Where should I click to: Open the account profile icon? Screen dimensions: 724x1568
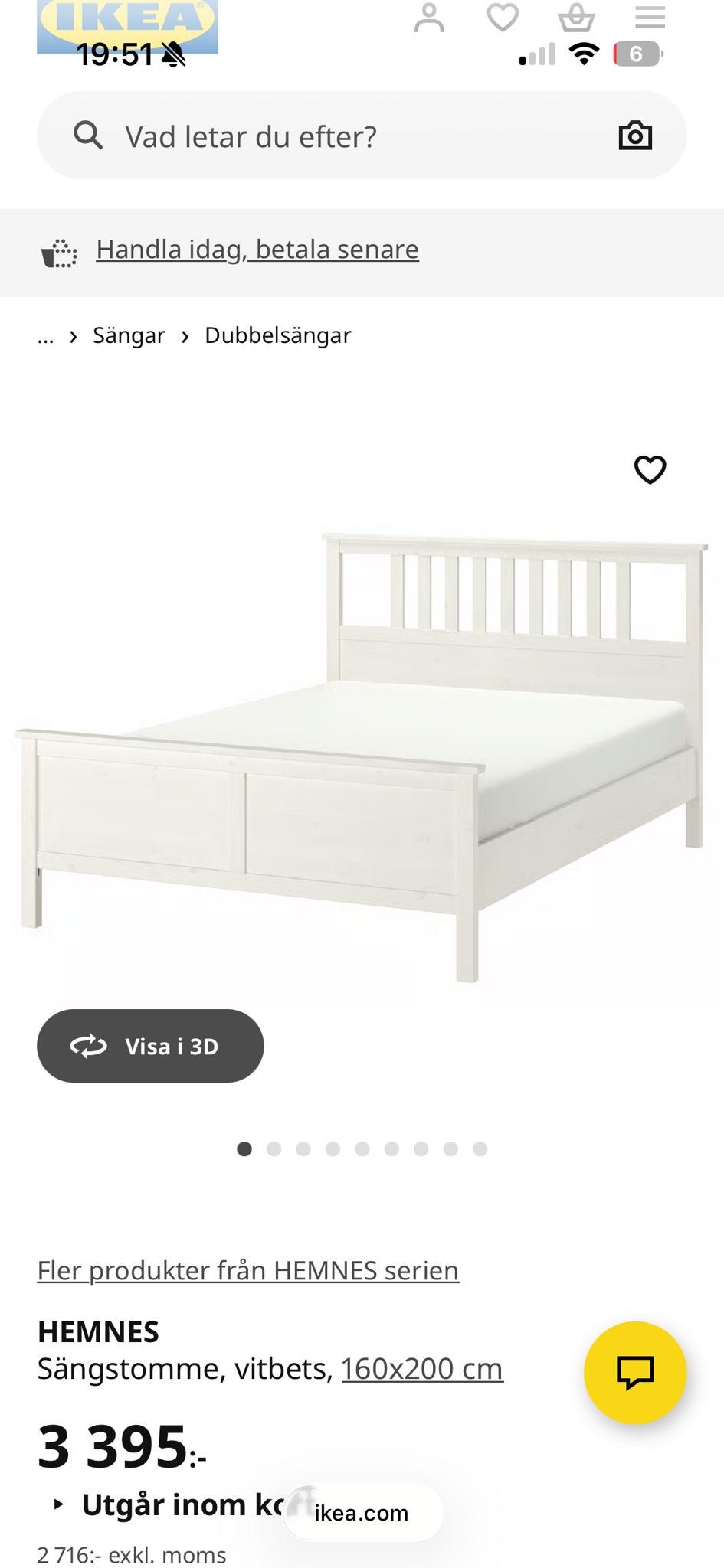tap(429, 17)
